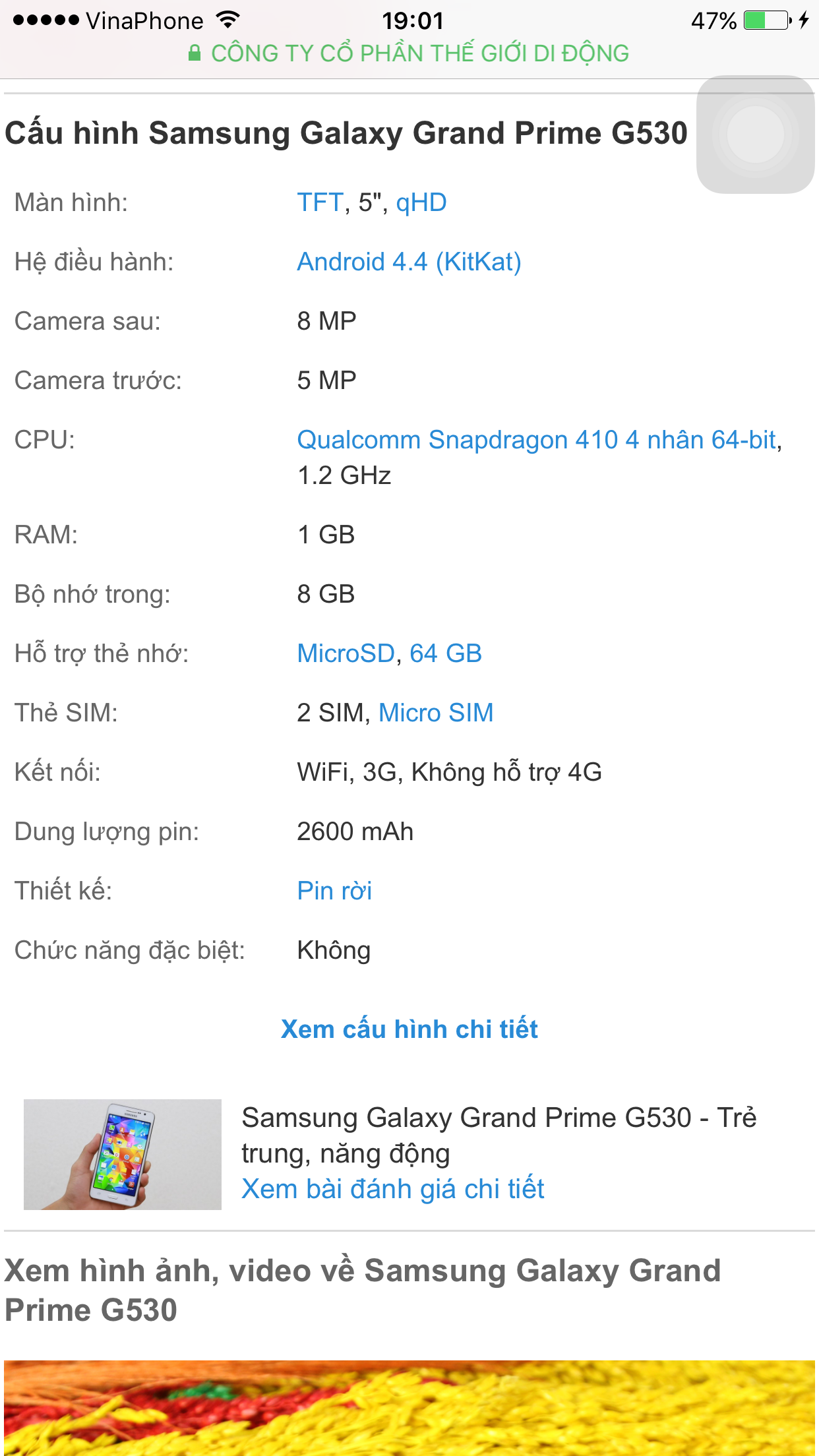Tap the Micro SIM link
The height and width of the screenshot is (1456, 819).
pyautogui.click(x=436, y=713)
